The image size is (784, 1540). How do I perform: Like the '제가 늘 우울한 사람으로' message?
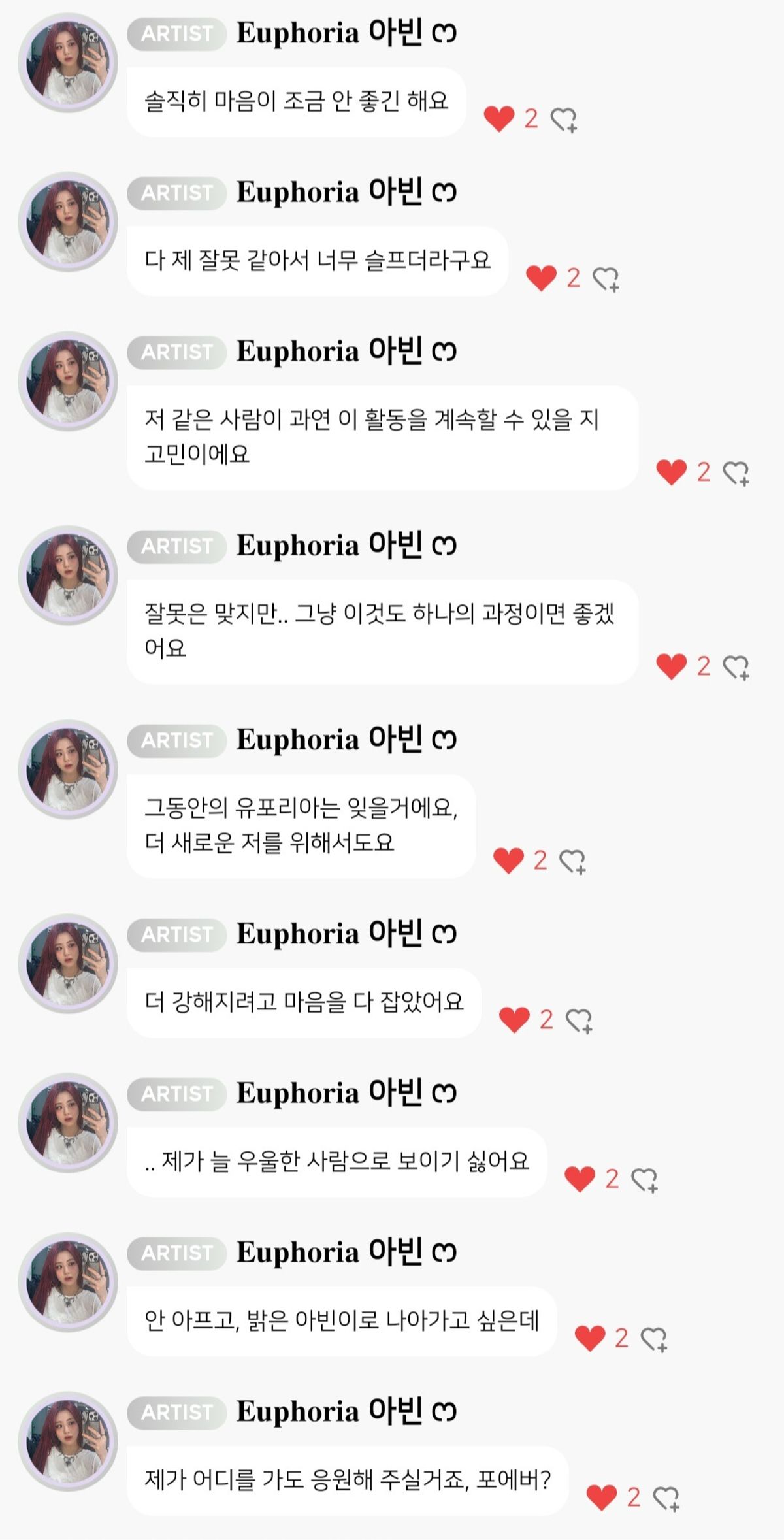point(580,1179)
